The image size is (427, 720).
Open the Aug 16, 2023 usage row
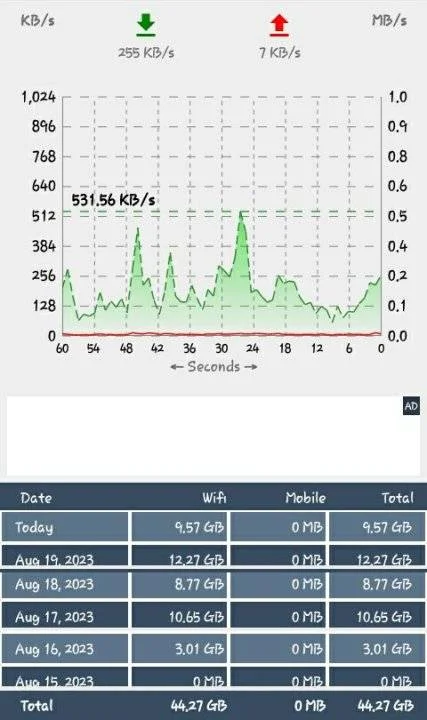[214, 648]
